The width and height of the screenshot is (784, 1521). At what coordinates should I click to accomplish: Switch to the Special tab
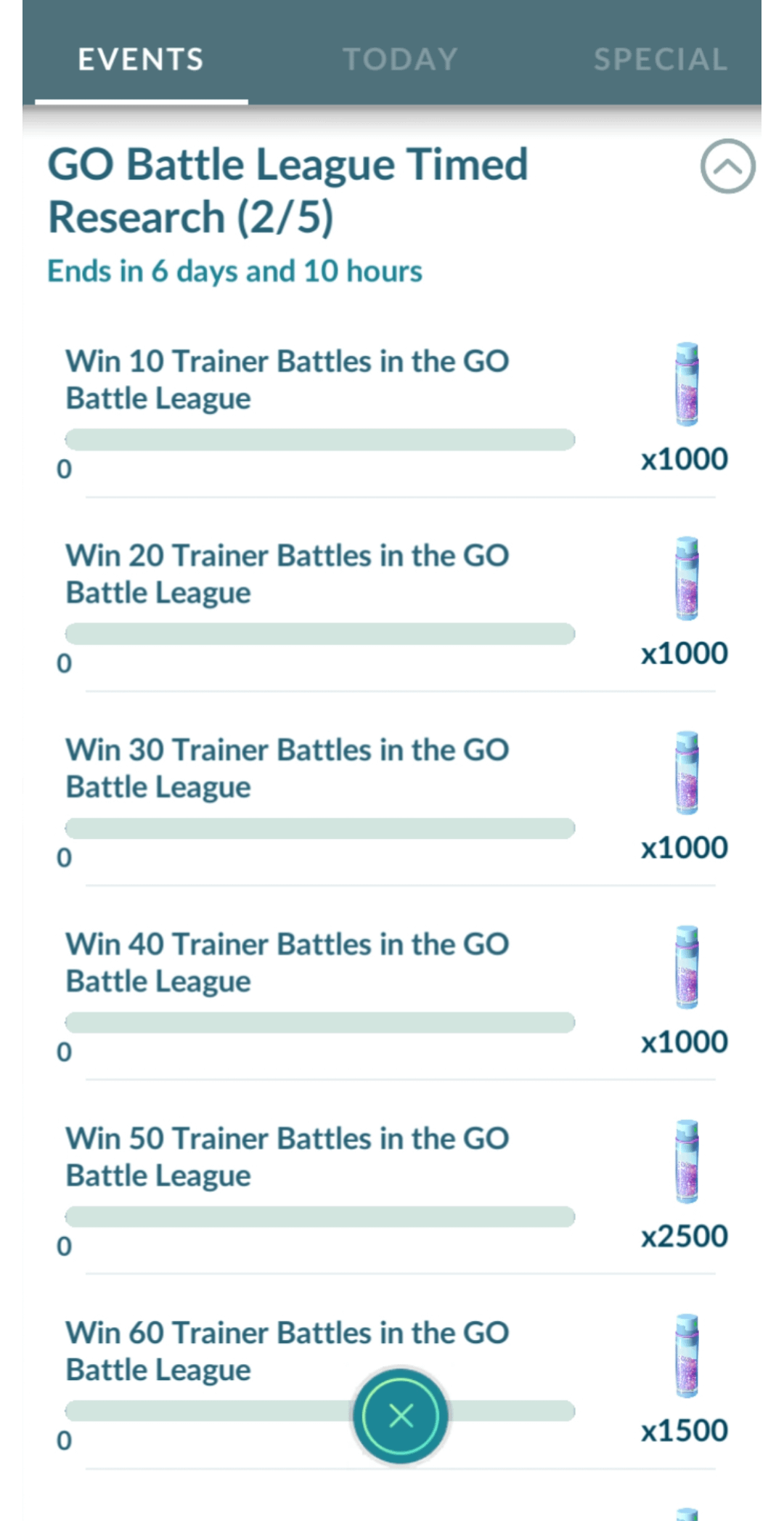(660, 60)
